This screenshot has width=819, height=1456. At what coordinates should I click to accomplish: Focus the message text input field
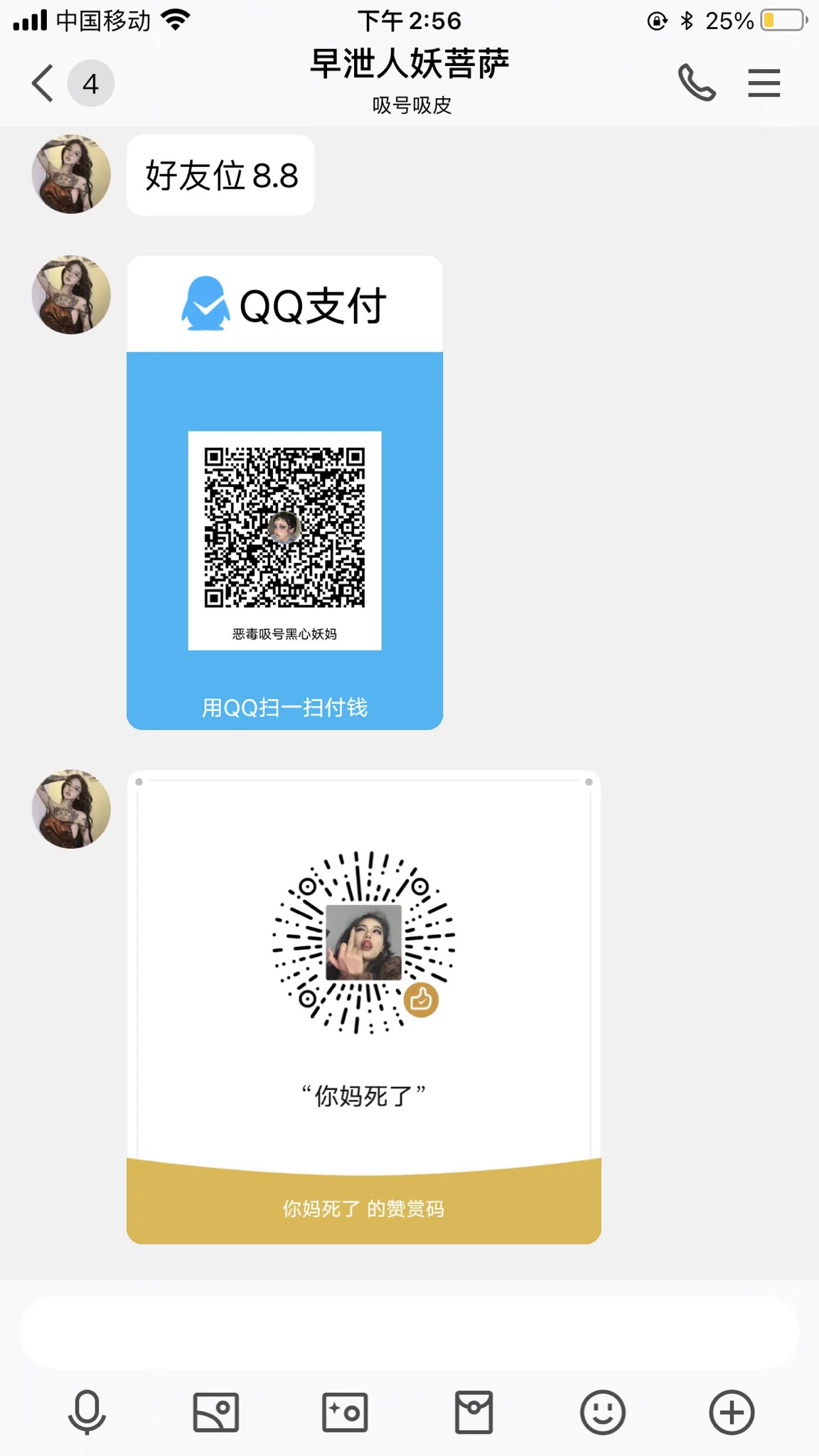tap(409, 1332)
